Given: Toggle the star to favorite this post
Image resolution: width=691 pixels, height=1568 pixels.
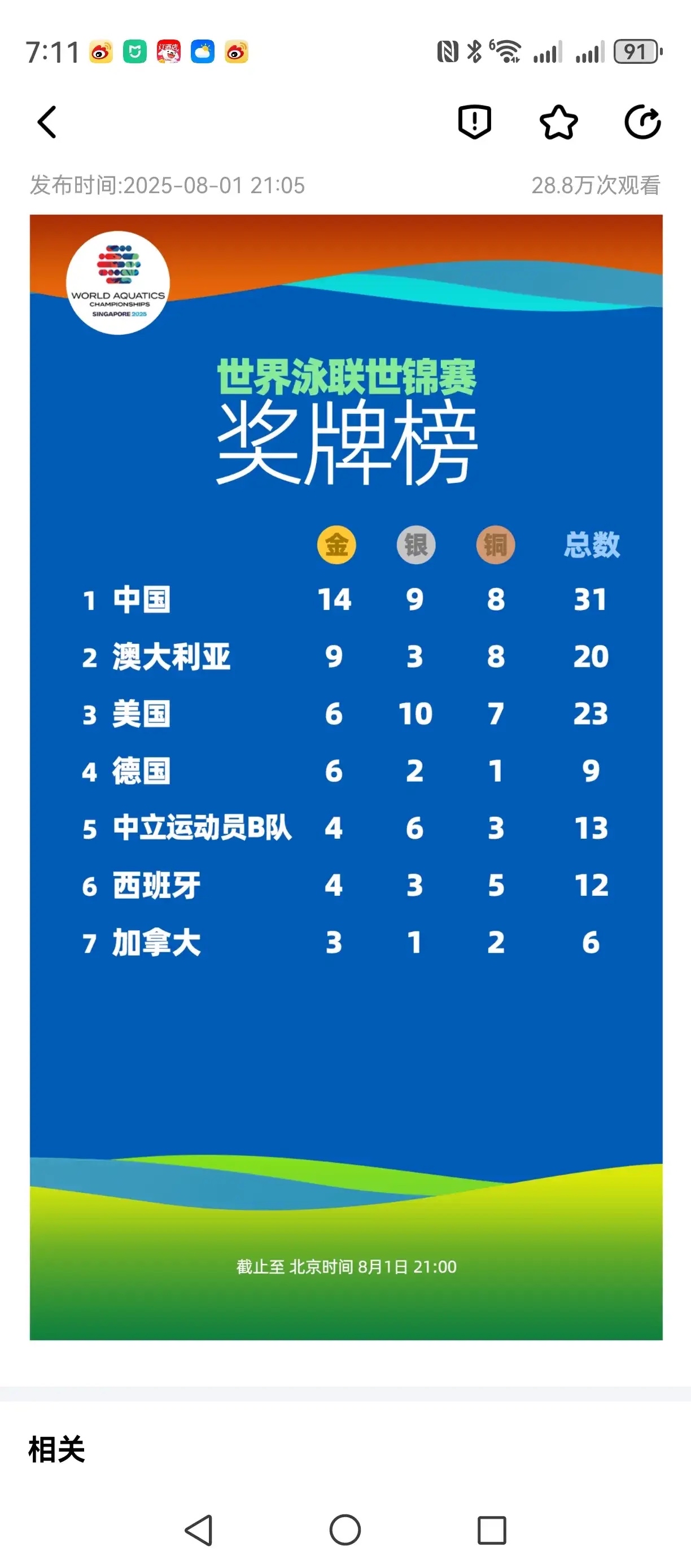Looking at the screenshot, I should (x=559, y=122).
